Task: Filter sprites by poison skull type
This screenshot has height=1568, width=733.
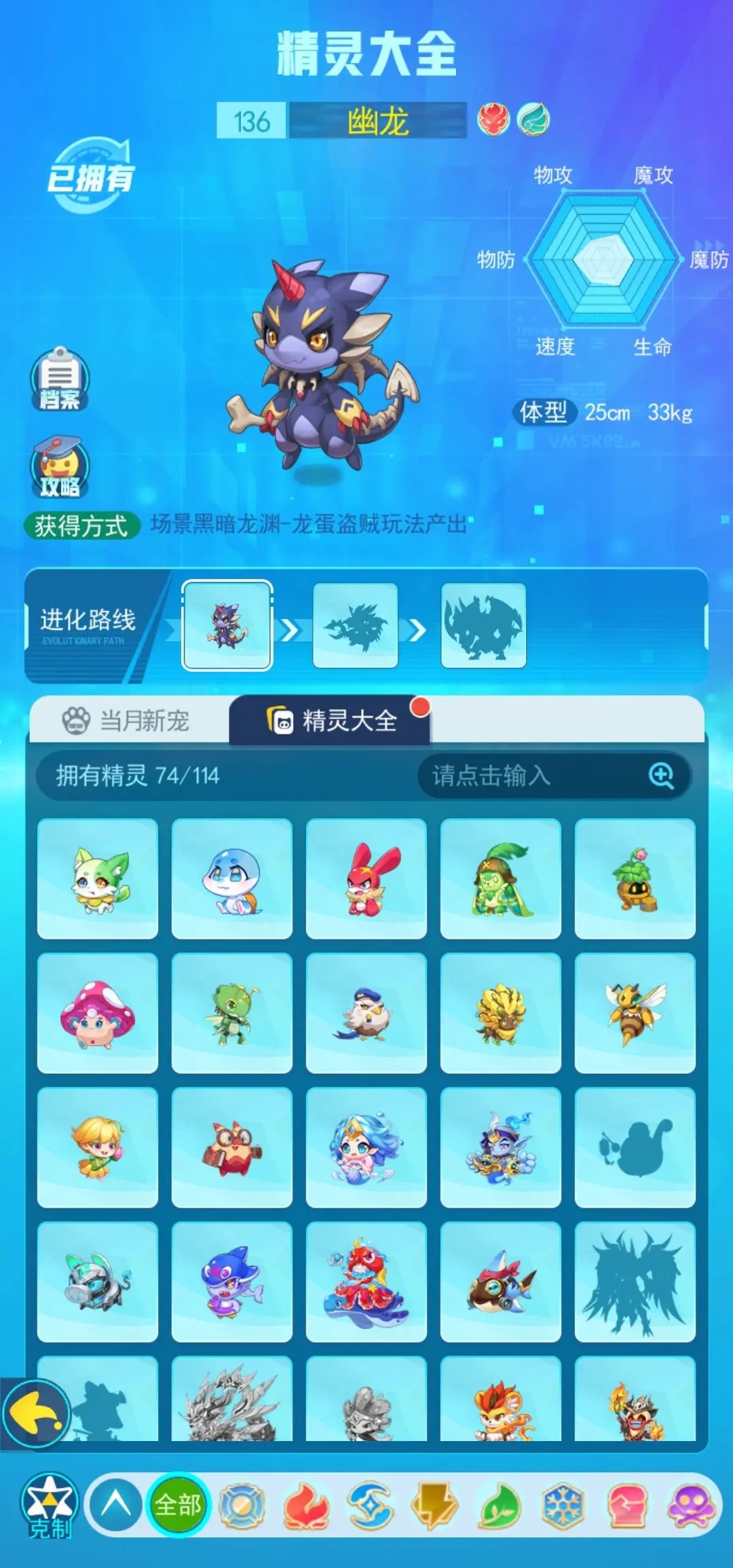Action: [691, 1506]
